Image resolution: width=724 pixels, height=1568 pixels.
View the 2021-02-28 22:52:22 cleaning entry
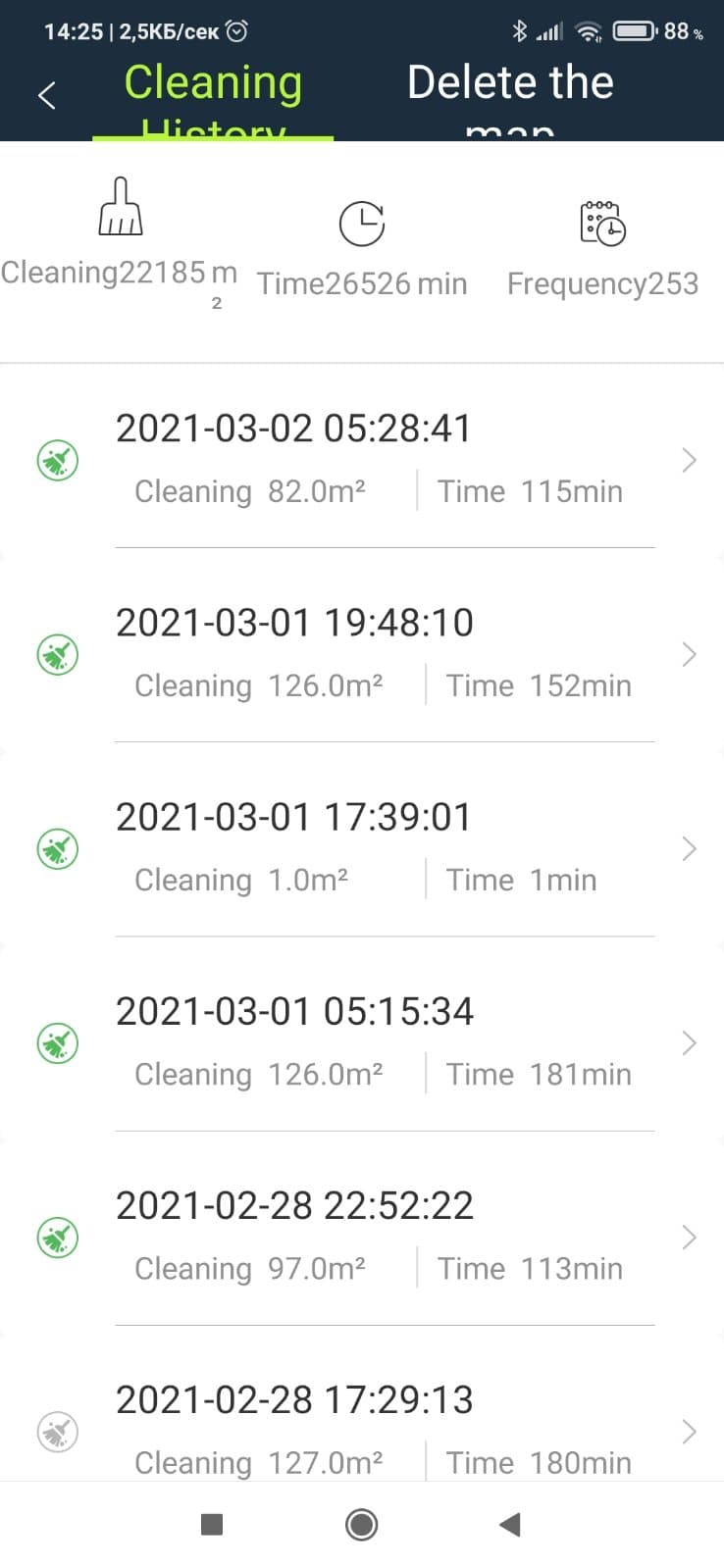tap(362, 1237)
